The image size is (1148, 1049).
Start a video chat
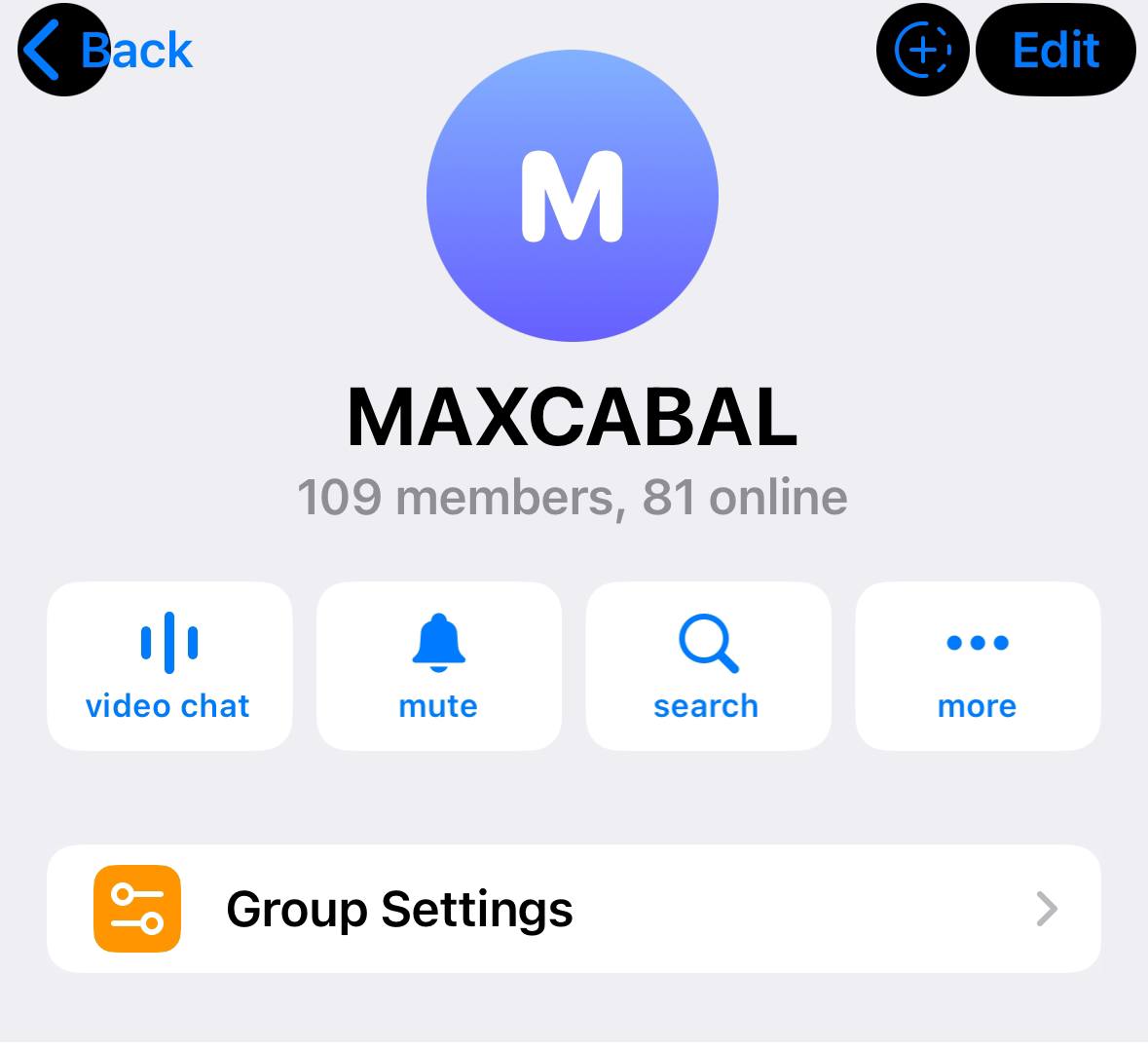point(168,666)
